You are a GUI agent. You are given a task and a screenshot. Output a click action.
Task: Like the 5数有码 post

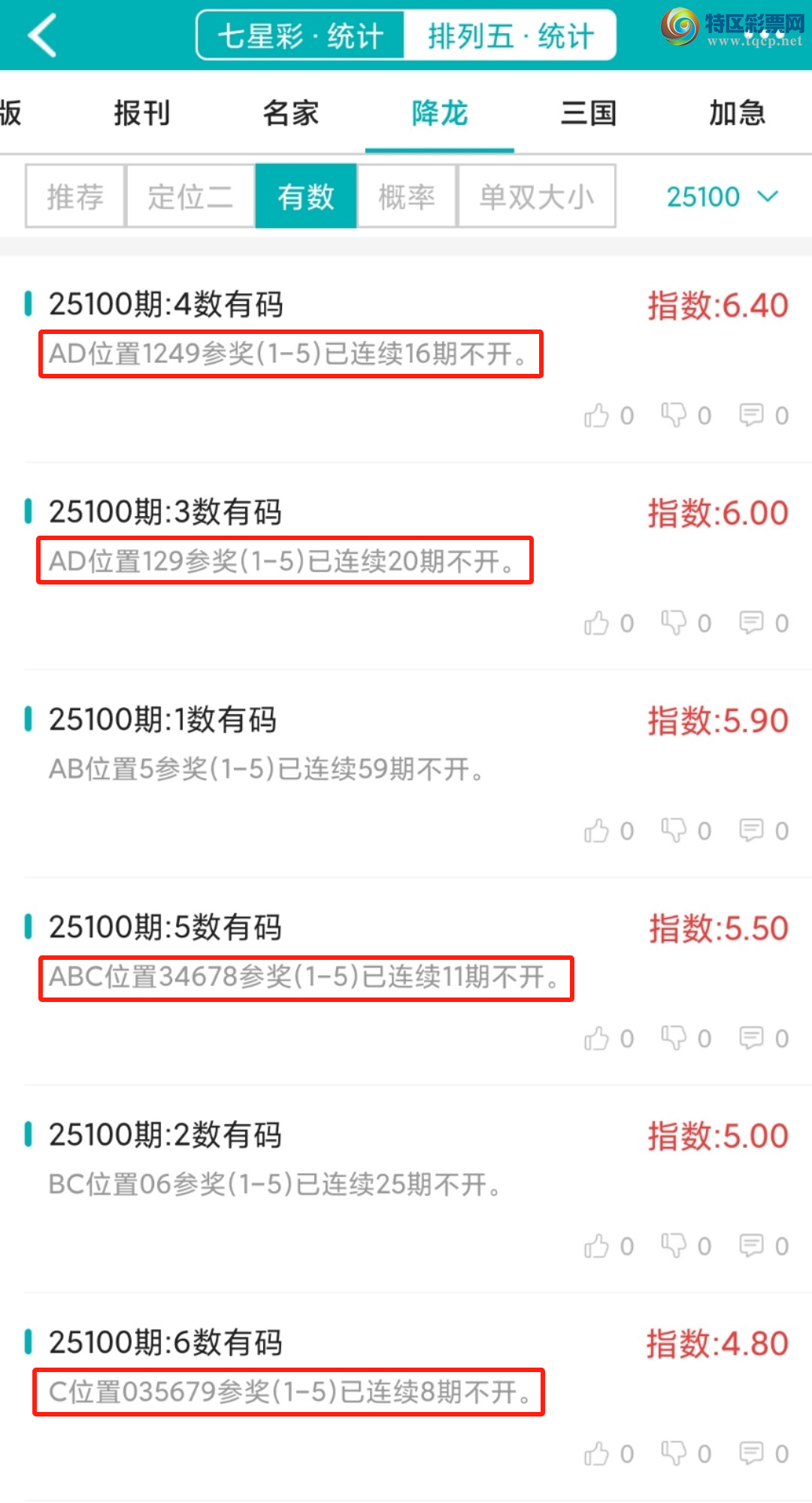pyautogui.click(x=597, y=1038)
